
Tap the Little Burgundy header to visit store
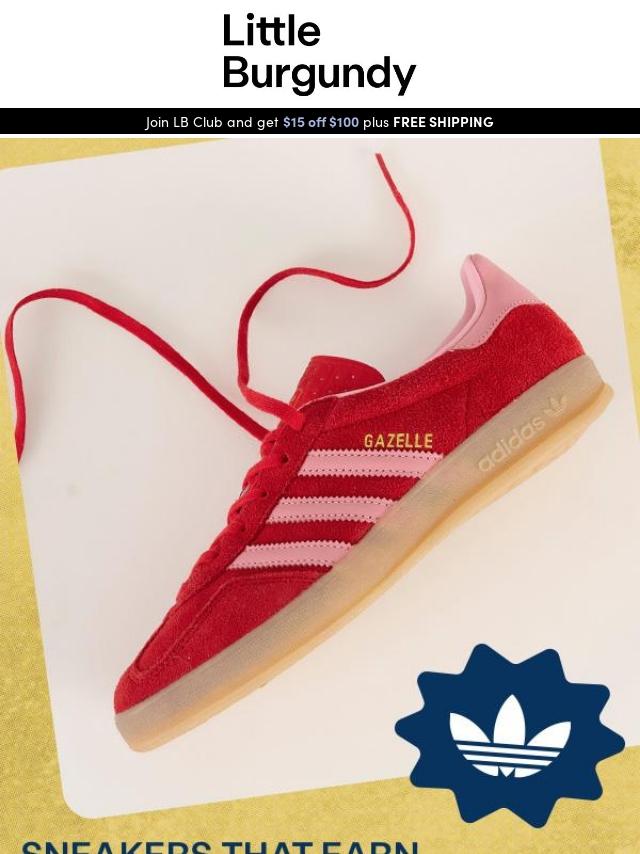[319, 52]
